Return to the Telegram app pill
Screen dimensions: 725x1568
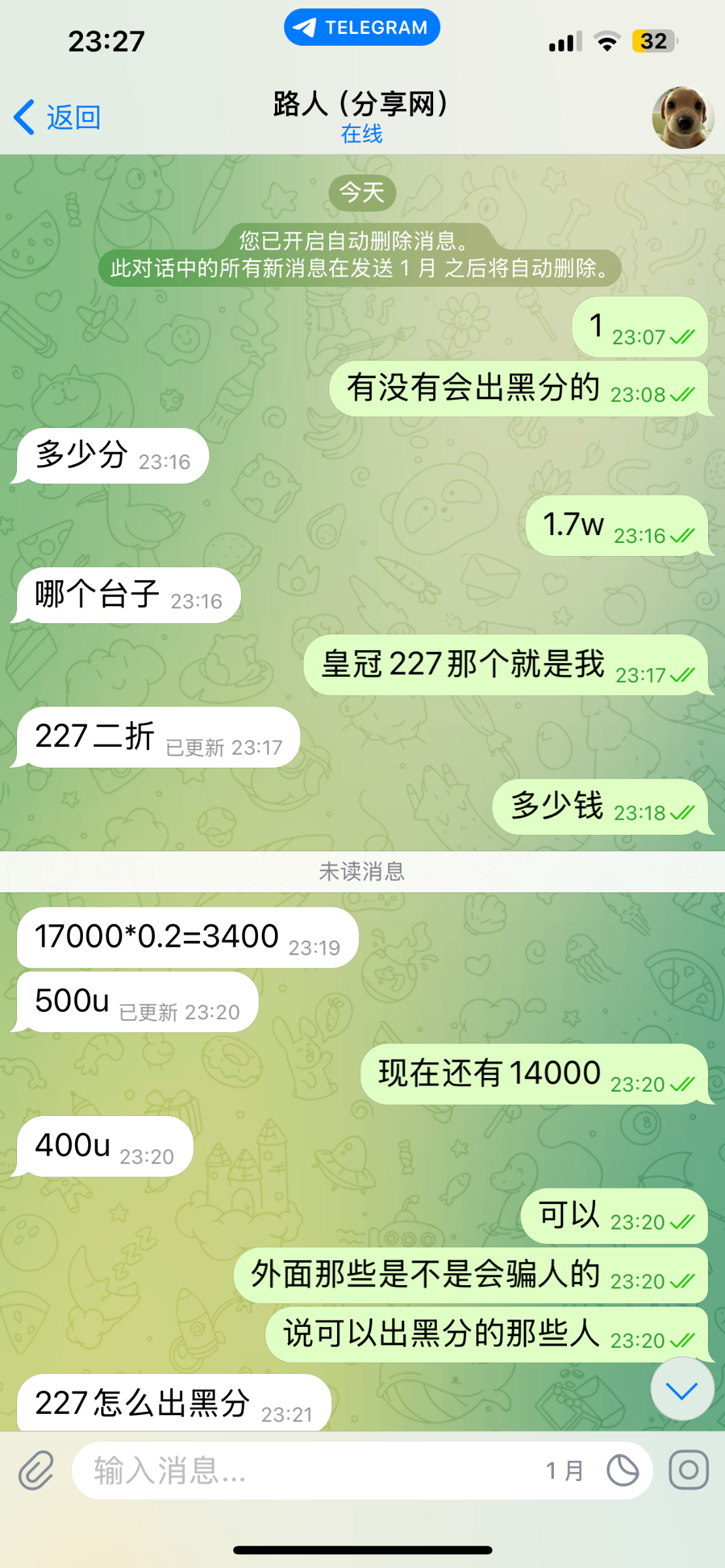[x=362, y=27]
